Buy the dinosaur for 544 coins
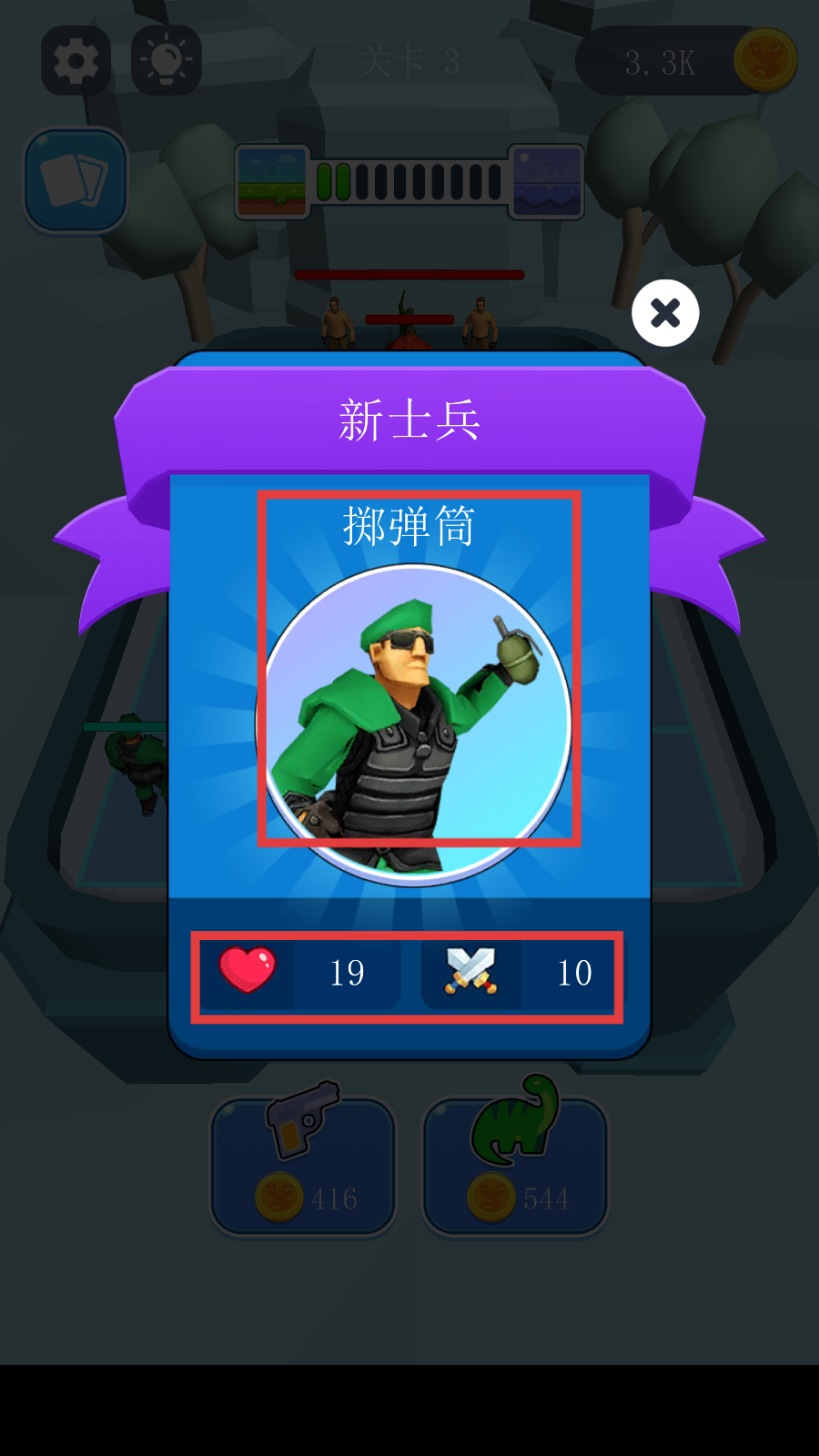Viewport: 819px width, 1456px height. coord(515,1167)
